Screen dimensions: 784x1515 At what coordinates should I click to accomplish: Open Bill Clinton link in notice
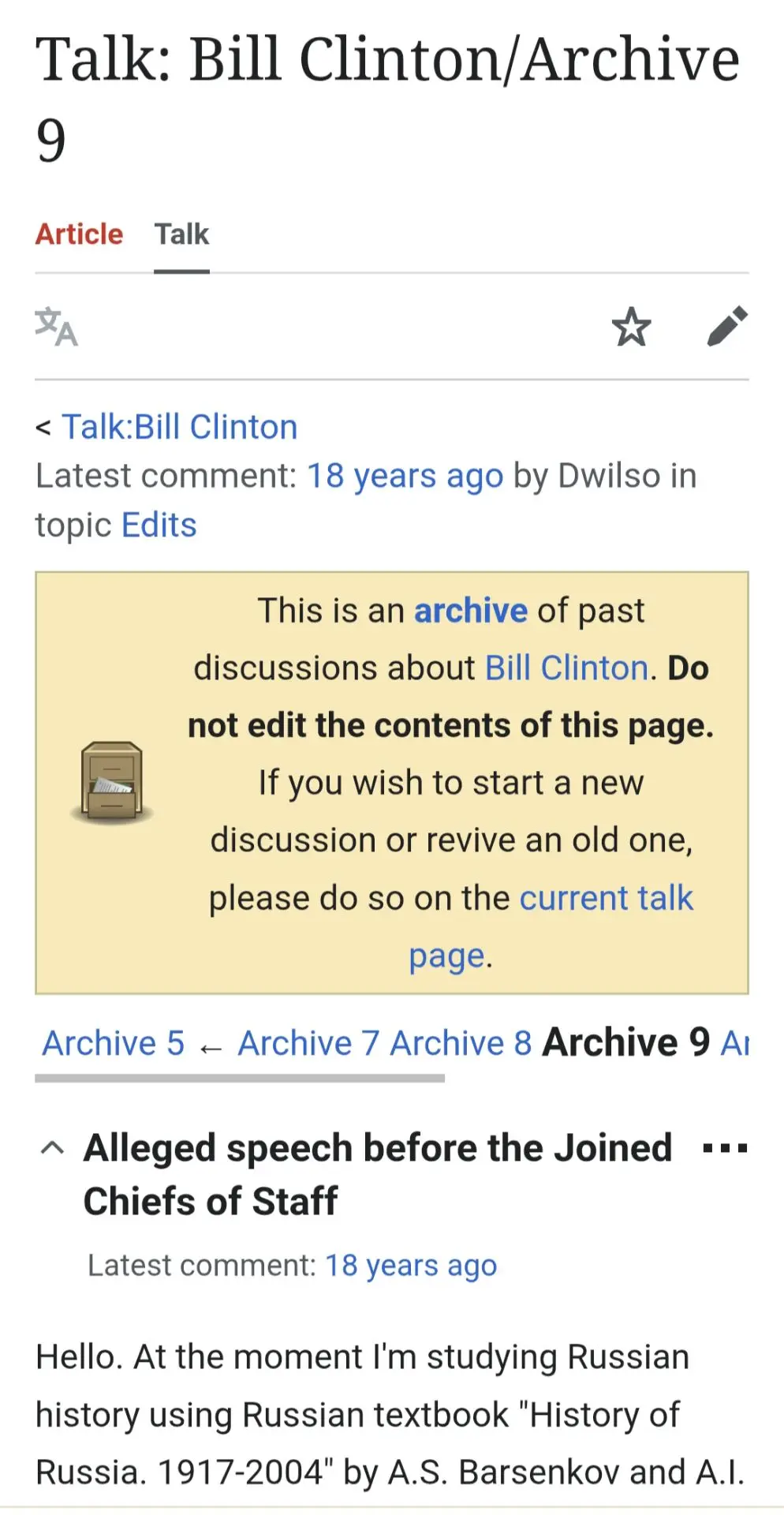click(566, 668)
